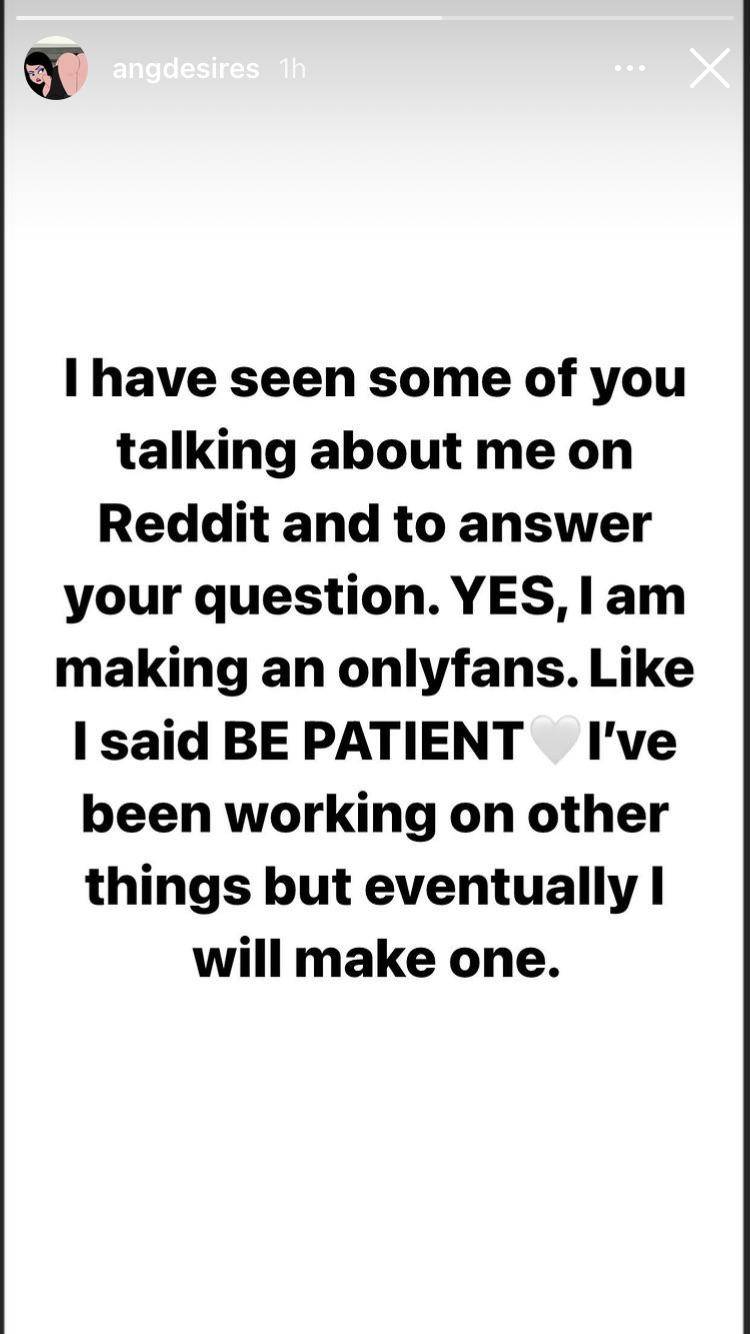The width and height of the screenshot is (750, 1334).
Task: Open the story options ellipsis menu
Action: [x=630, y=67]
